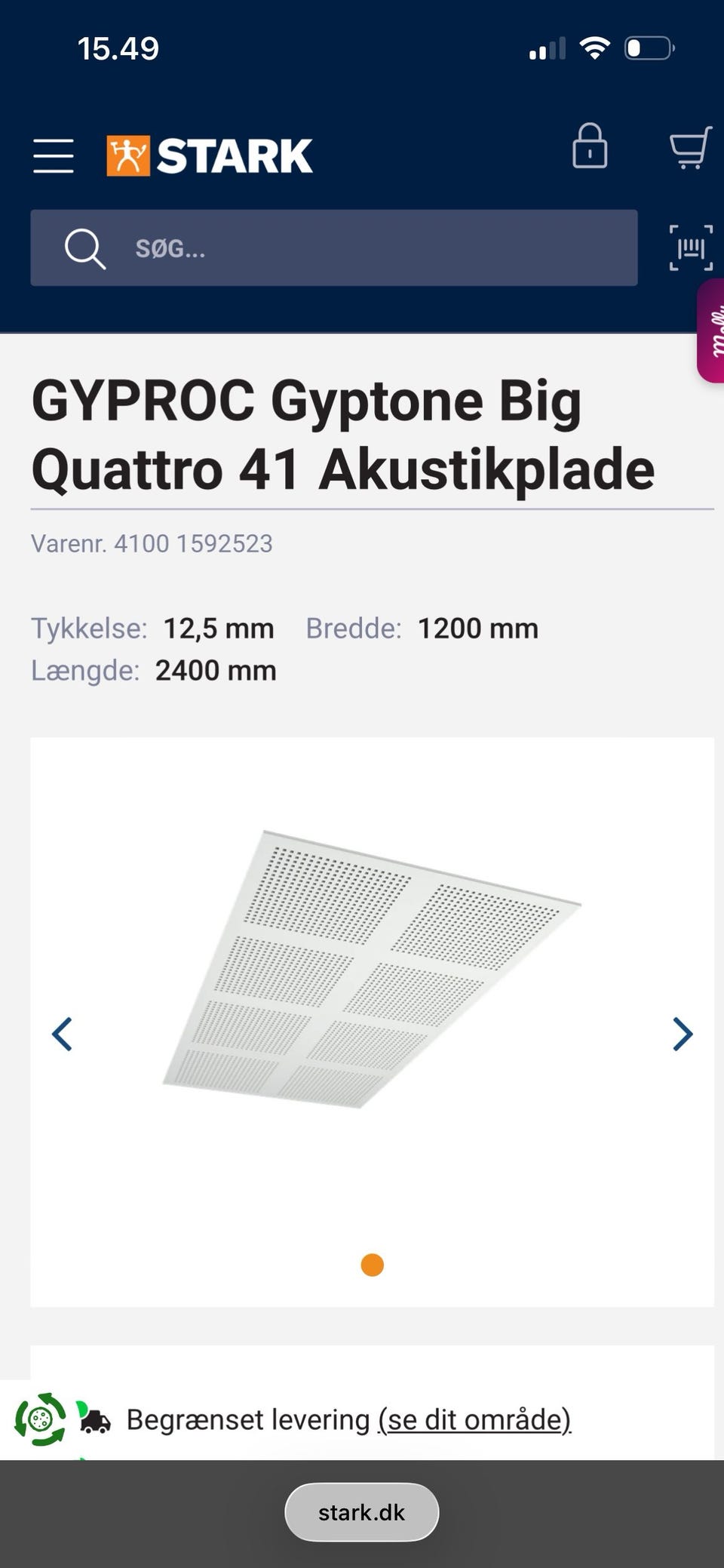Open the se dit område link
The height and width of the screenshot is (1568, 724).
point(475,1419)
